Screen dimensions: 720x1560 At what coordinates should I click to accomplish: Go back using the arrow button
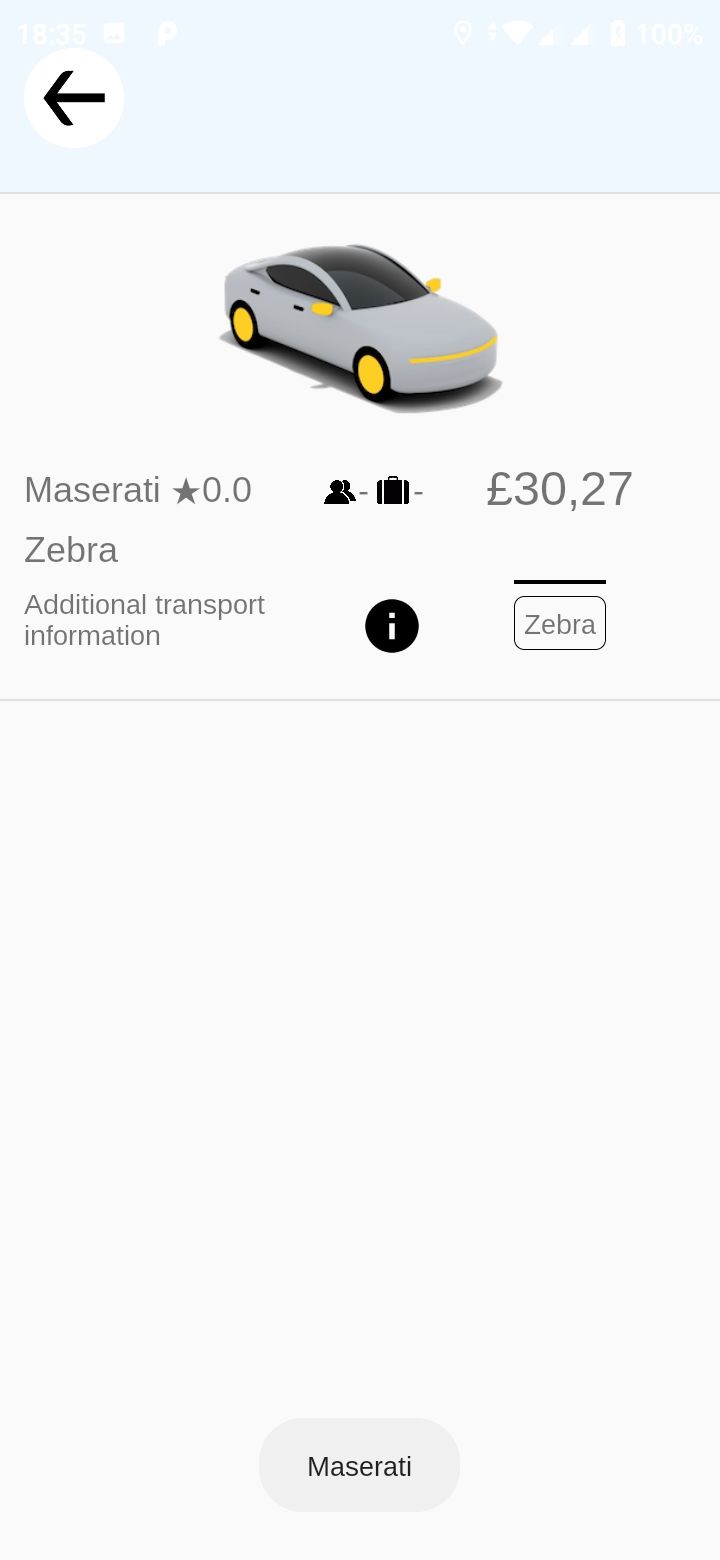coord(74,98)
